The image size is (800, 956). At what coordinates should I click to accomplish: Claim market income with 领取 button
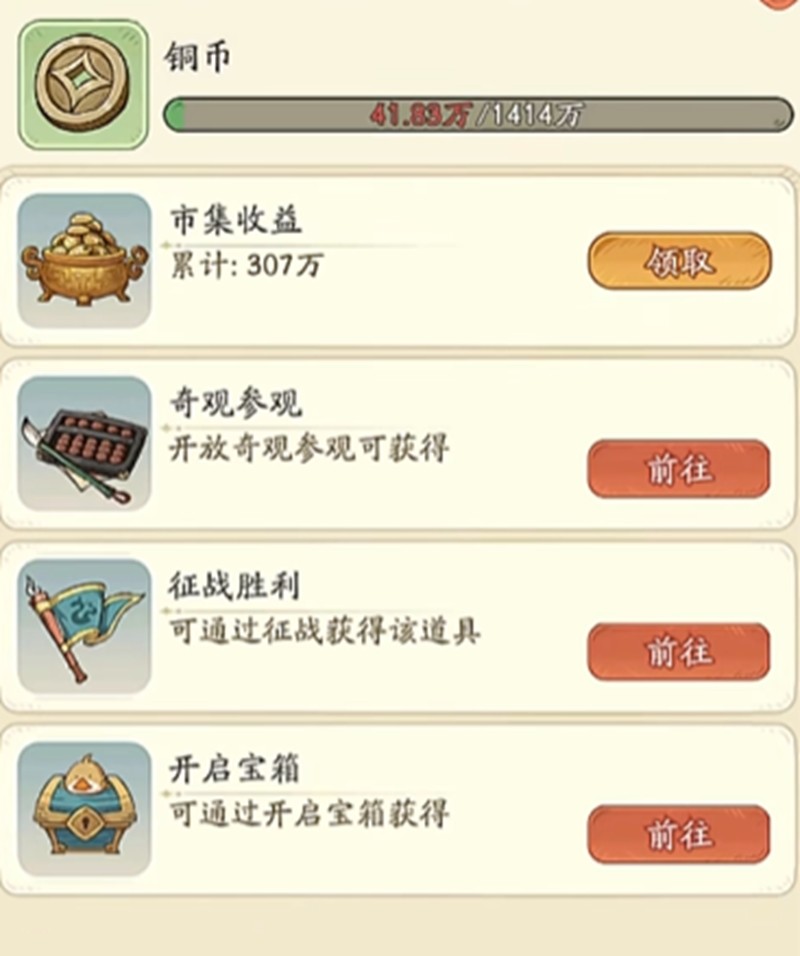click(679, 261)
